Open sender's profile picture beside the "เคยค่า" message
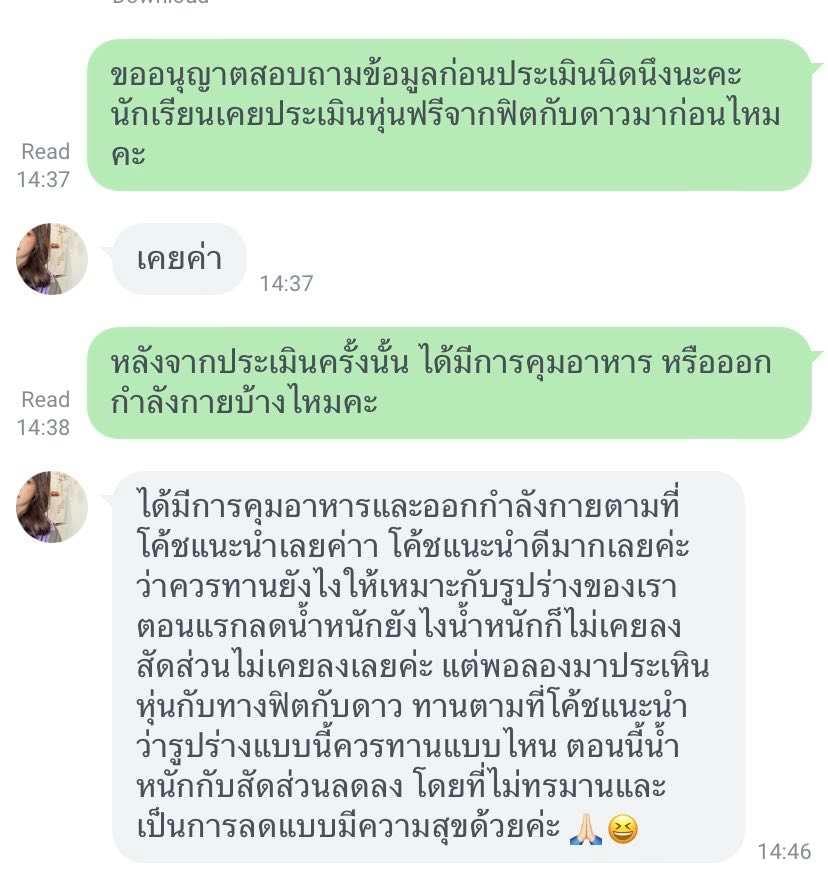The image size is (828, 888). click(x=52, y=259)
